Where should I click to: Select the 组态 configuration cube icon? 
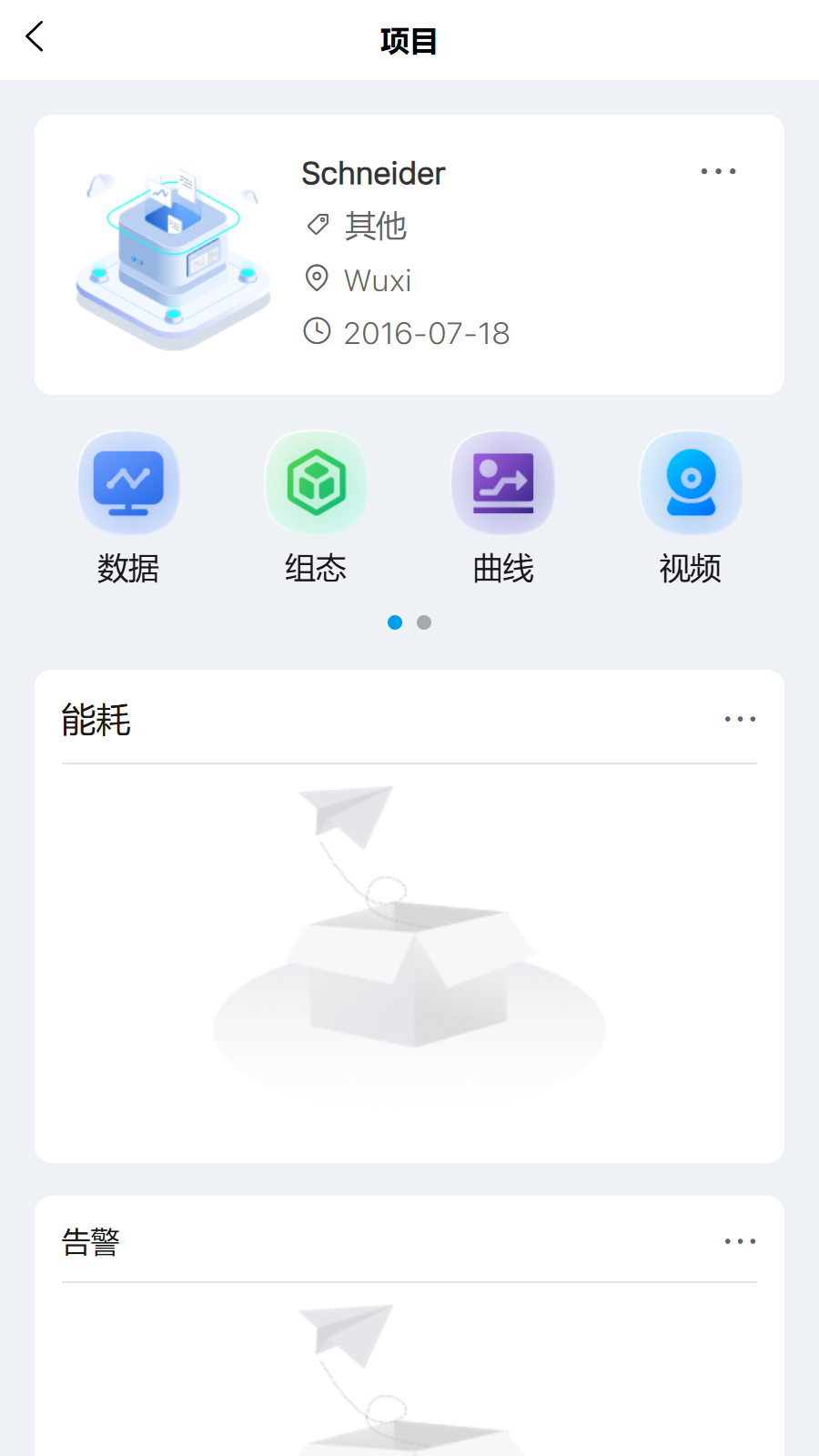click(316, 482)
